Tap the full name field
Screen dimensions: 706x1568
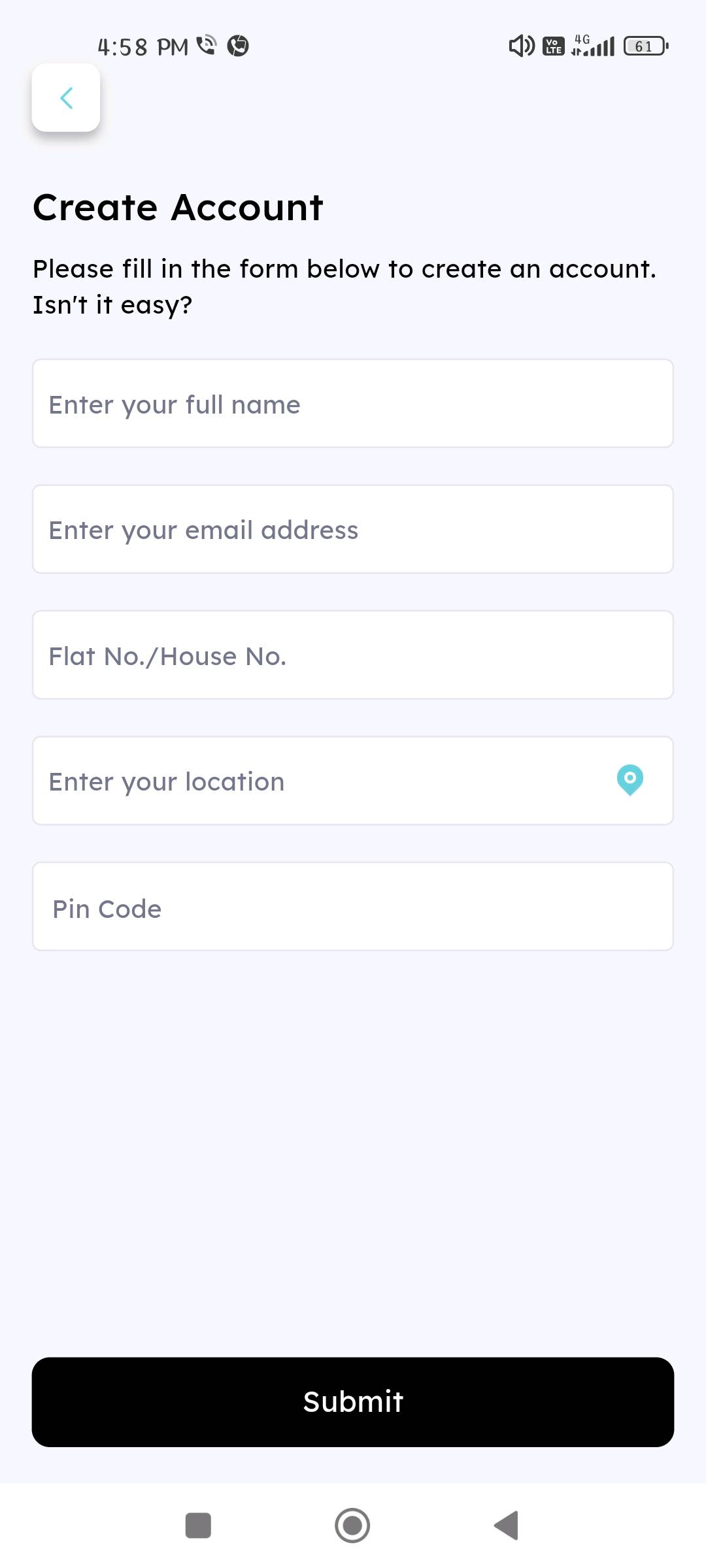(353, 403)
